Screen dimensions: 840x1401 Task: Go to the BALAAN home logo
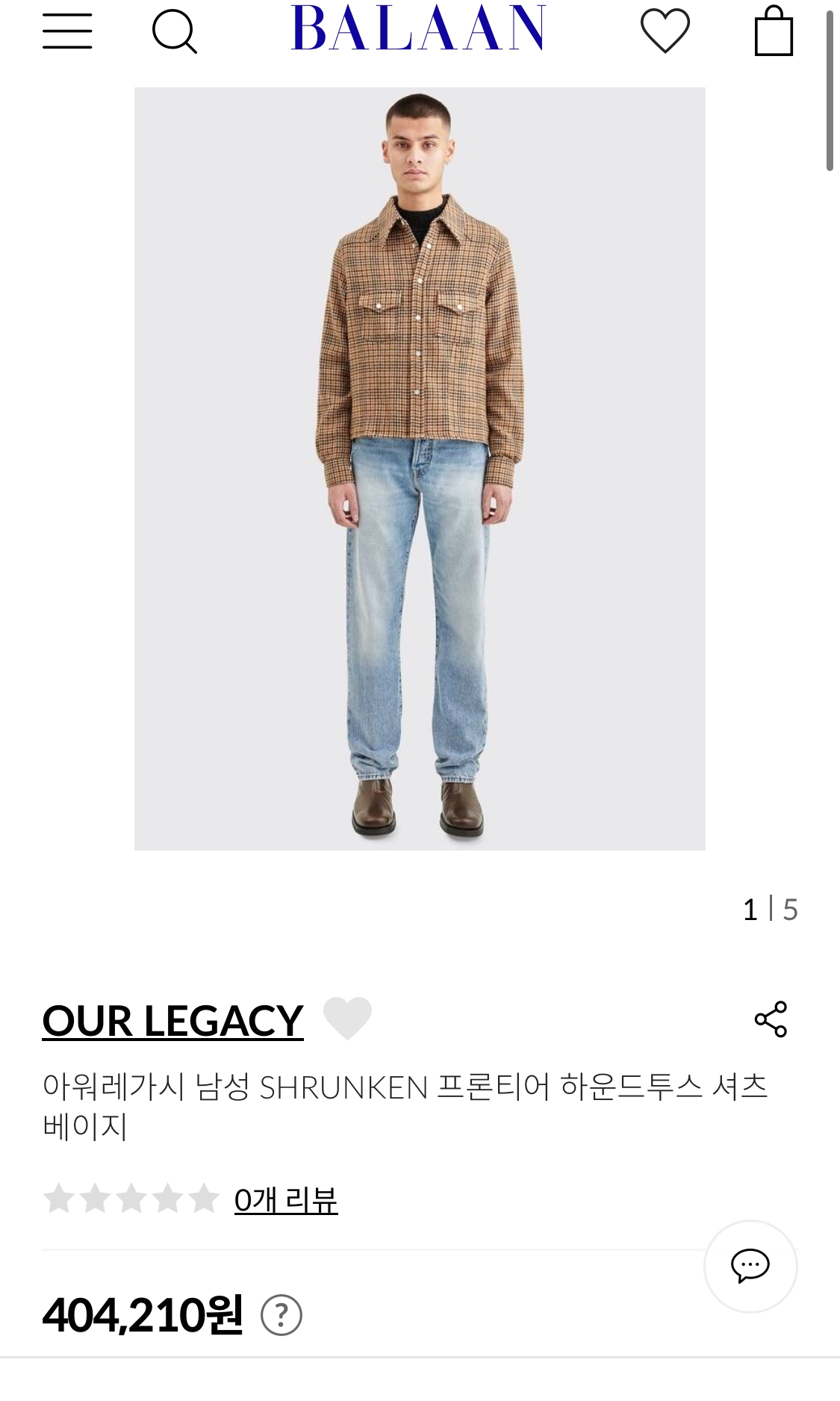[418, 29]
